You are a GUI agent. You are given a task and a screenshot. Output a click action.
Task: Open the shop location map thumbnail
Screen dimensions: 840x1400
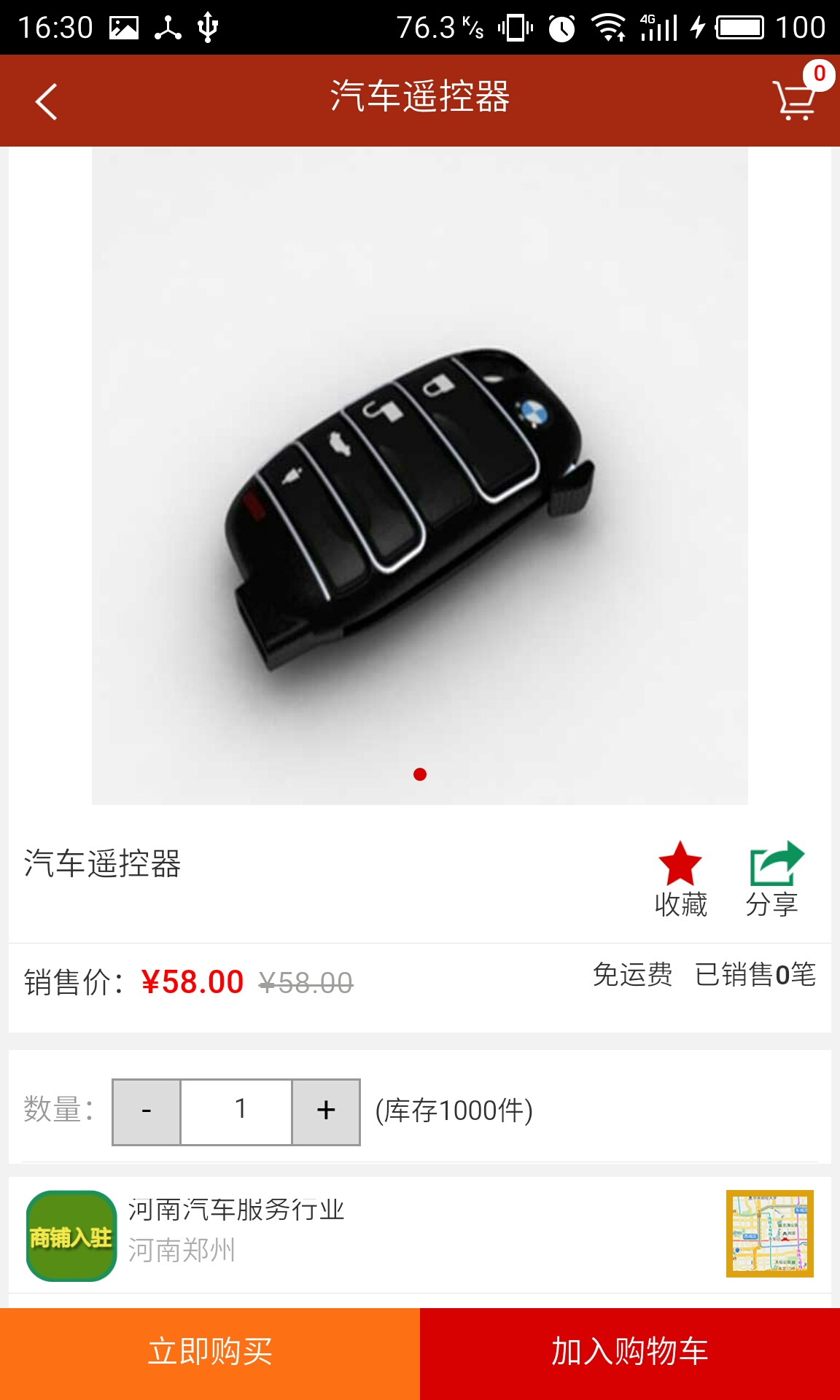coord(769,1234)
